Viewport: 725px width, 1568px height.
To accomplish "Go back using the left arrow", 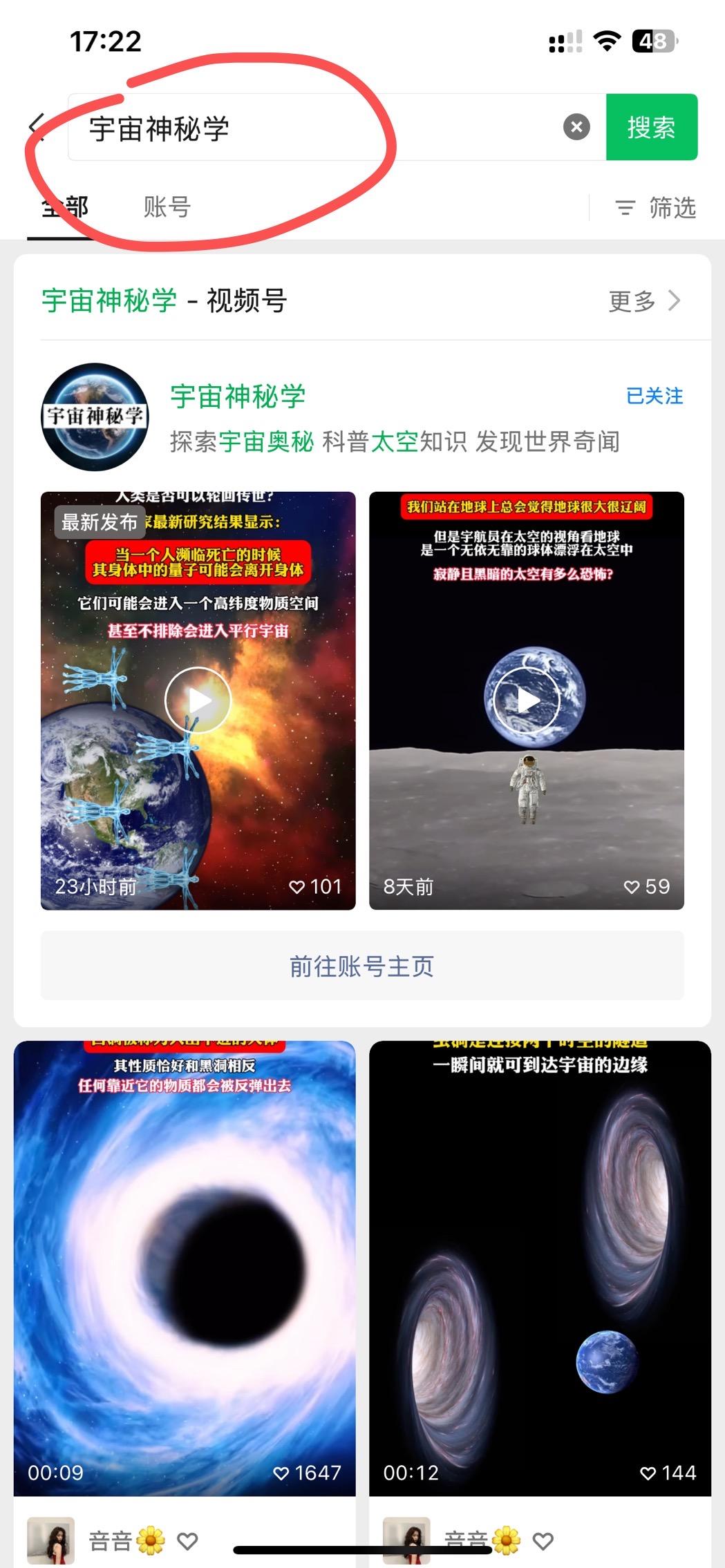I will click(37, 127).
